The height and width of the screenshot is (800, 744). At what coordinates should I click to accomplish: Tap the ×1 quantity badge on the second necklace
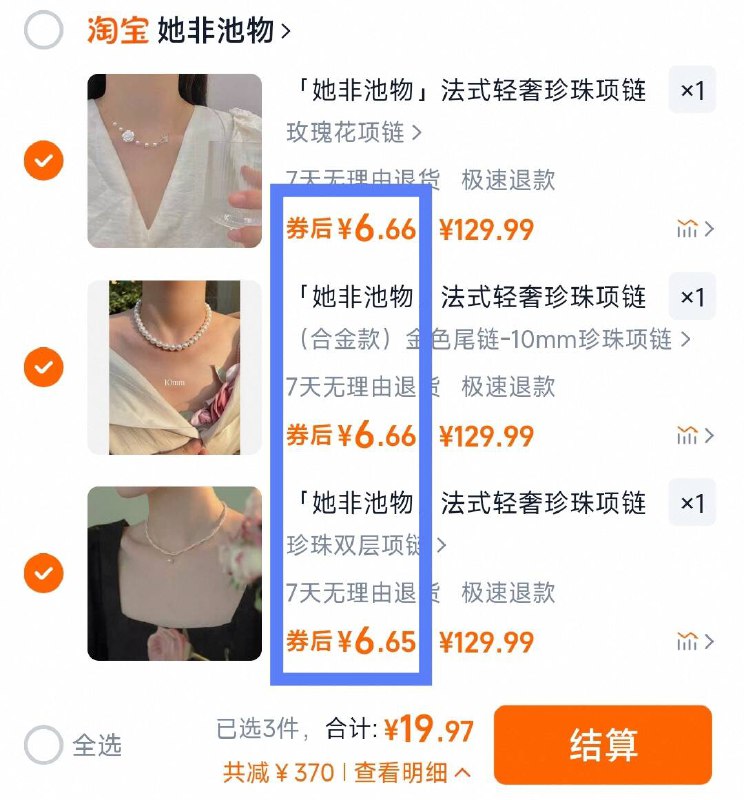coord(692,297)
